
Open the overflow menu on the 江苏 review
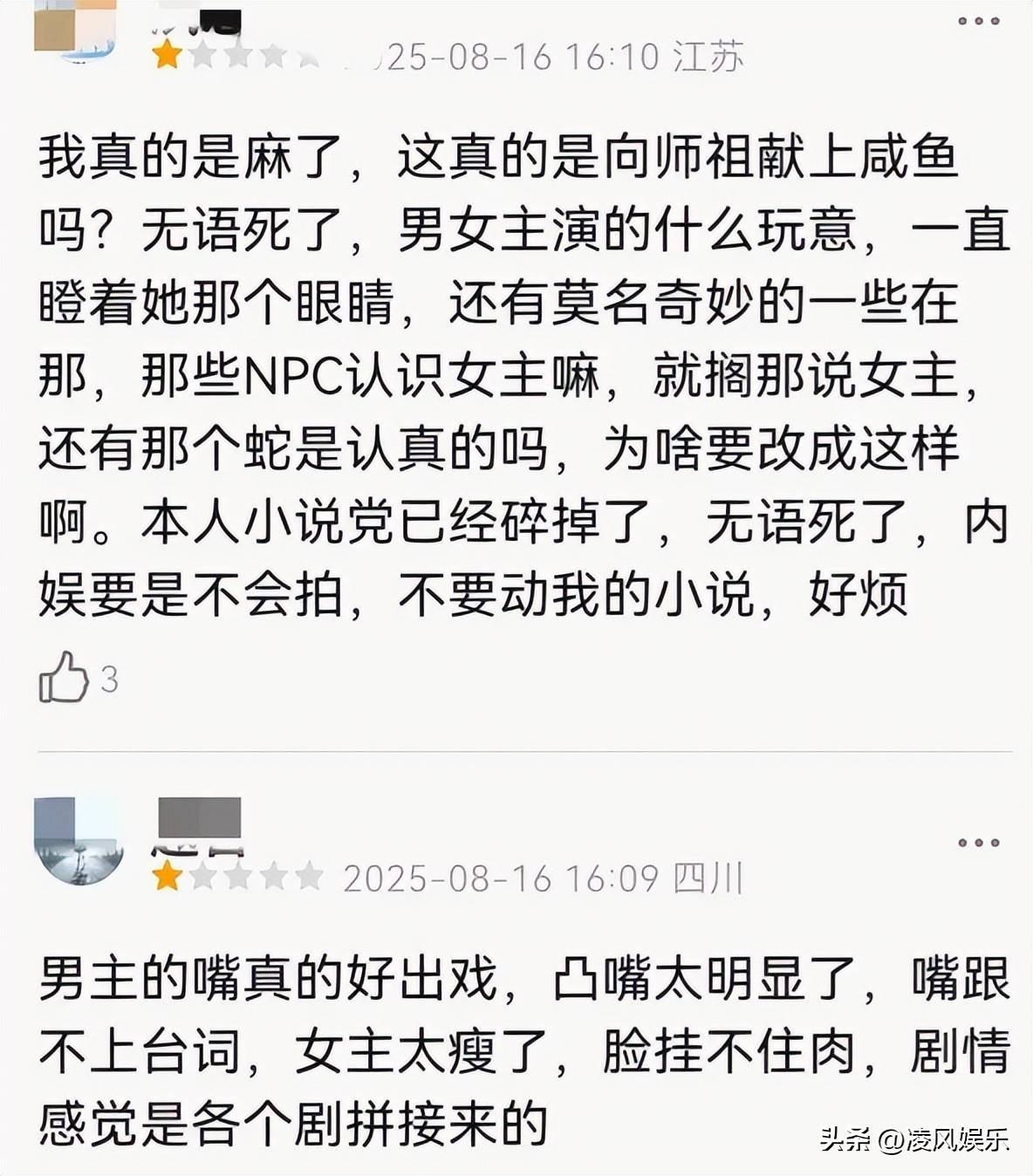(x=978, y=22)
